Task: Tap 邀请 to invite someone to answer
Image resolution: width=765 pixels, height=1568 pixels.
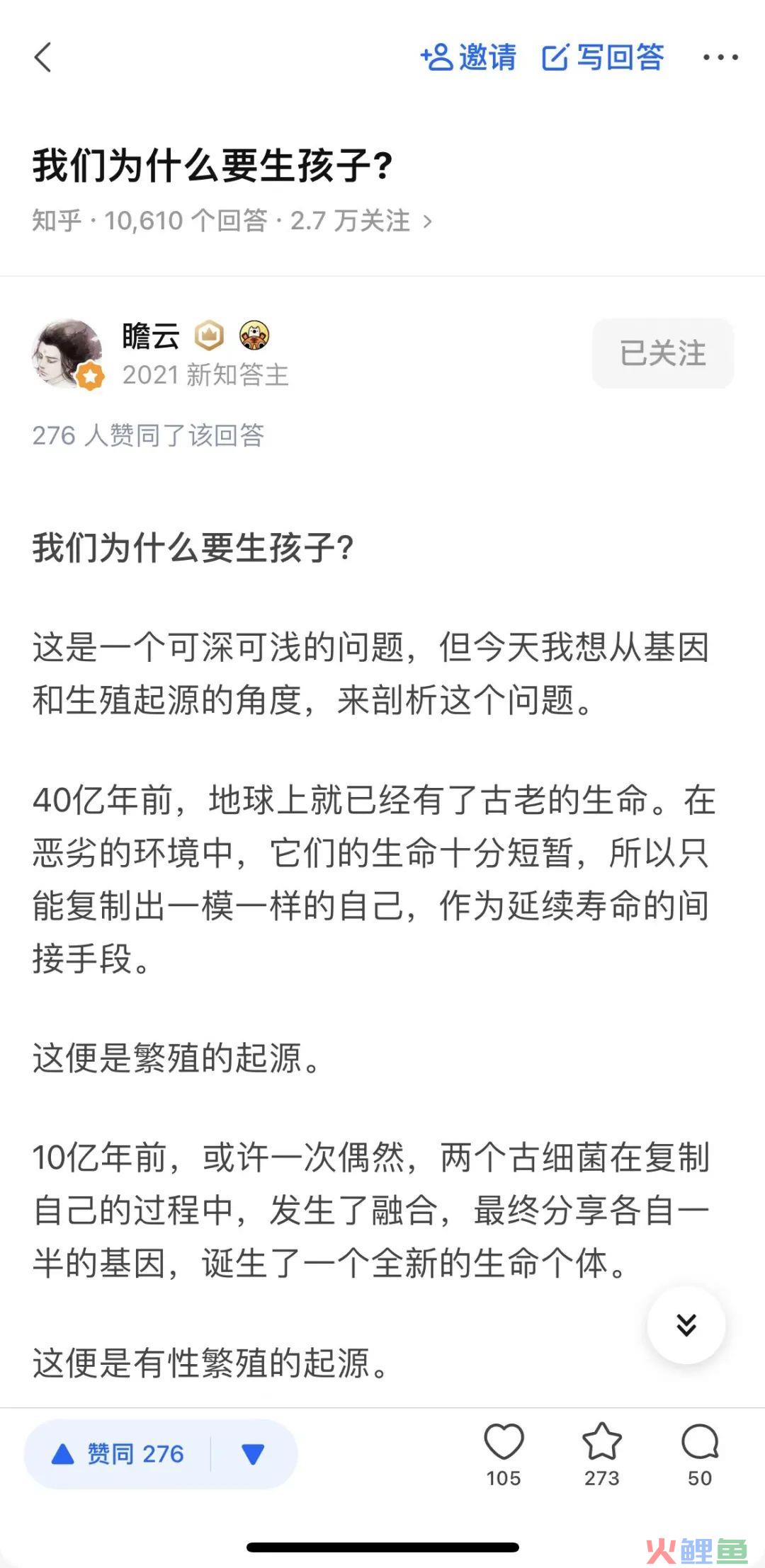Action: [x=469, y=57]
